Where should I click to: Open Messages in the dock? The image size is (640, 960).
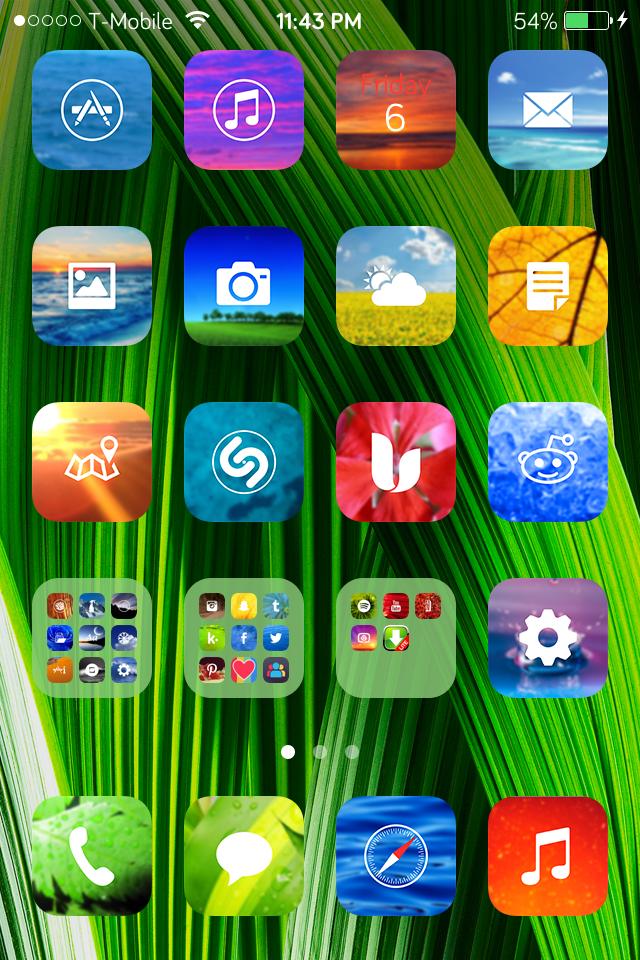point(244,856)
